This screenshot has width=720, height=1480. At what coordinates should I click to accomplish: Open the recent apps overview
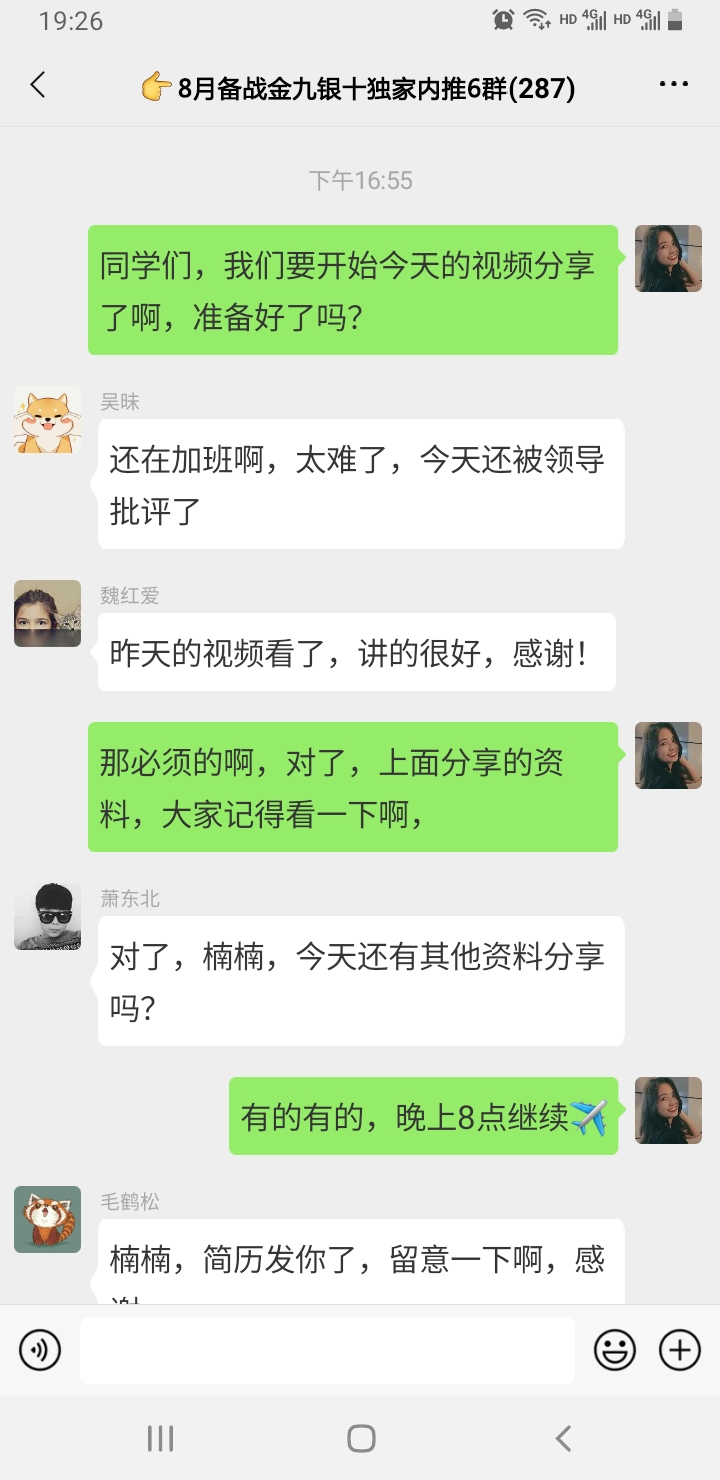click(x=160, y=1439)
